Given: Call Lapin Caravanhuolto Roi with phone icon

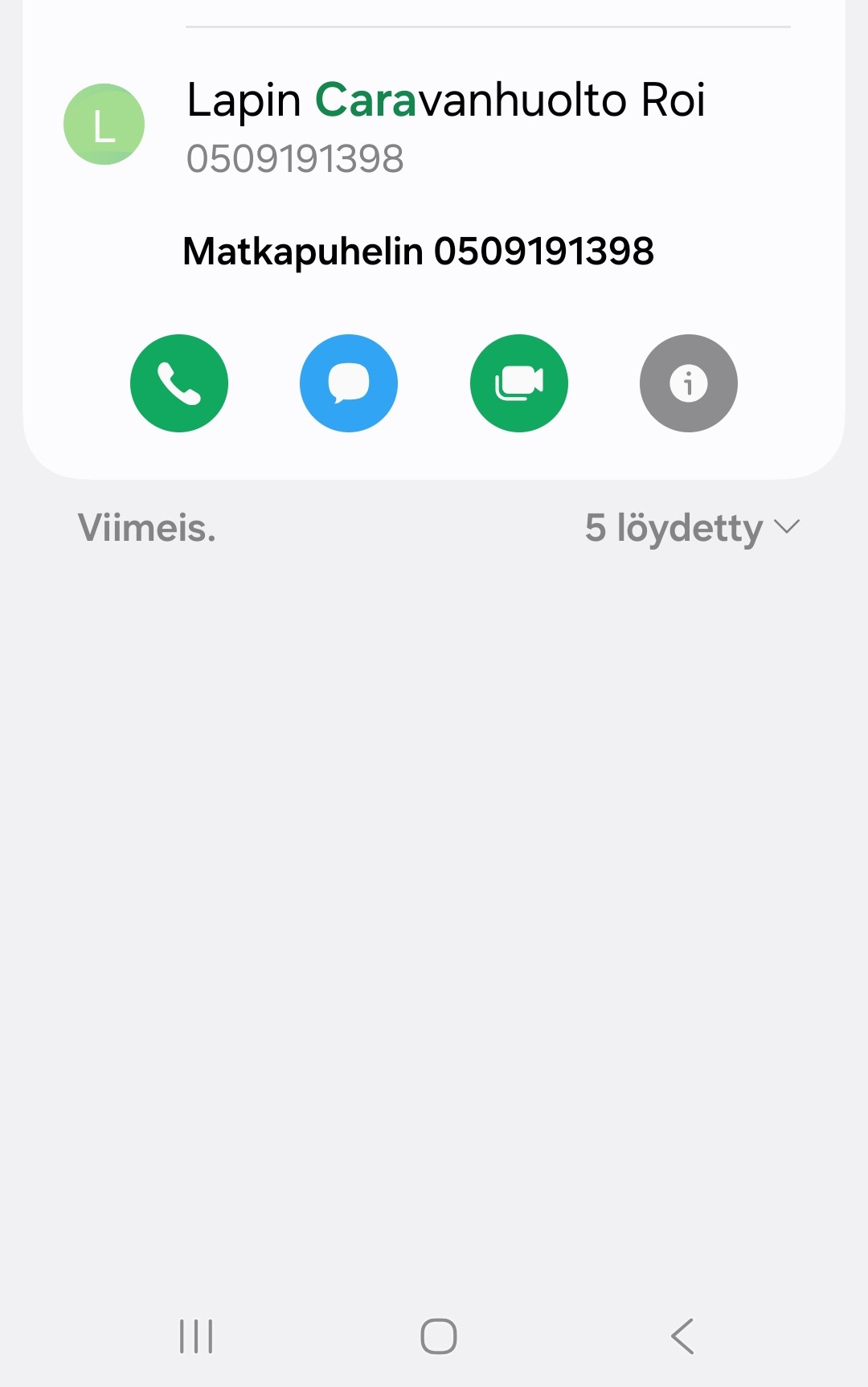Looking at the screenshot, I should click(x=179, y=383).
